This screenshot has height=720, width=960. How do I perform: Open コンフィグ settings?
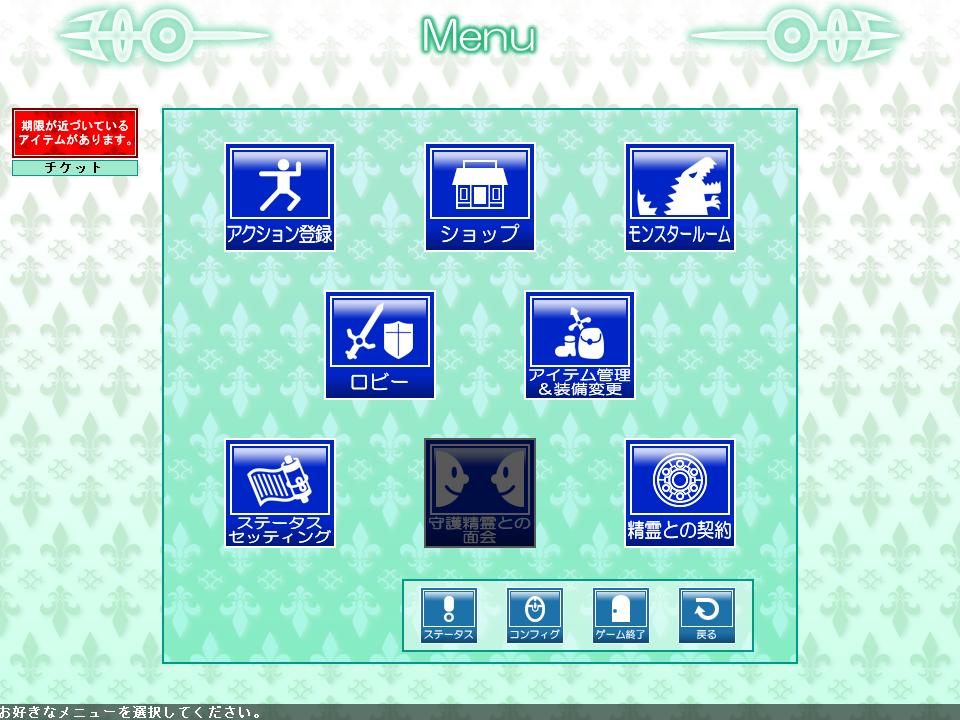pyautogui.click(x=535, y=615)
